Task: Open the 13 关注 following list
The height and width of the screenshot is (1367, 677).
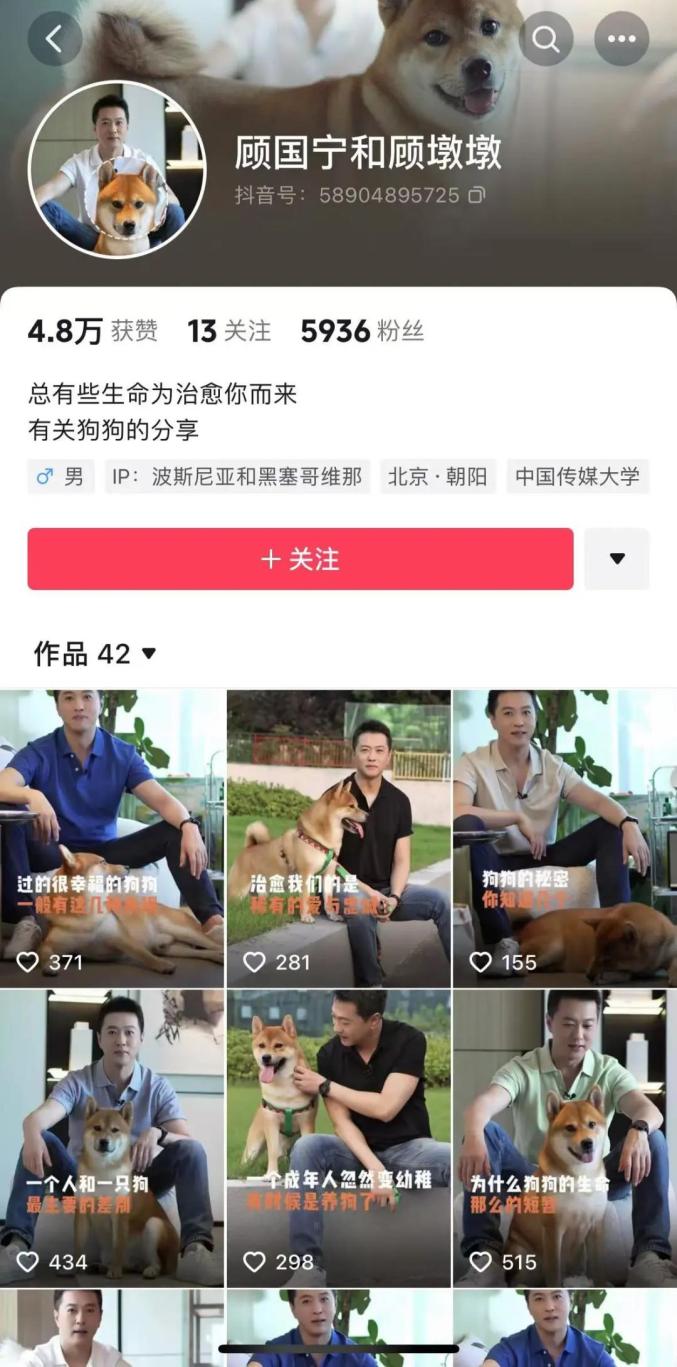Action: point(229,331)
